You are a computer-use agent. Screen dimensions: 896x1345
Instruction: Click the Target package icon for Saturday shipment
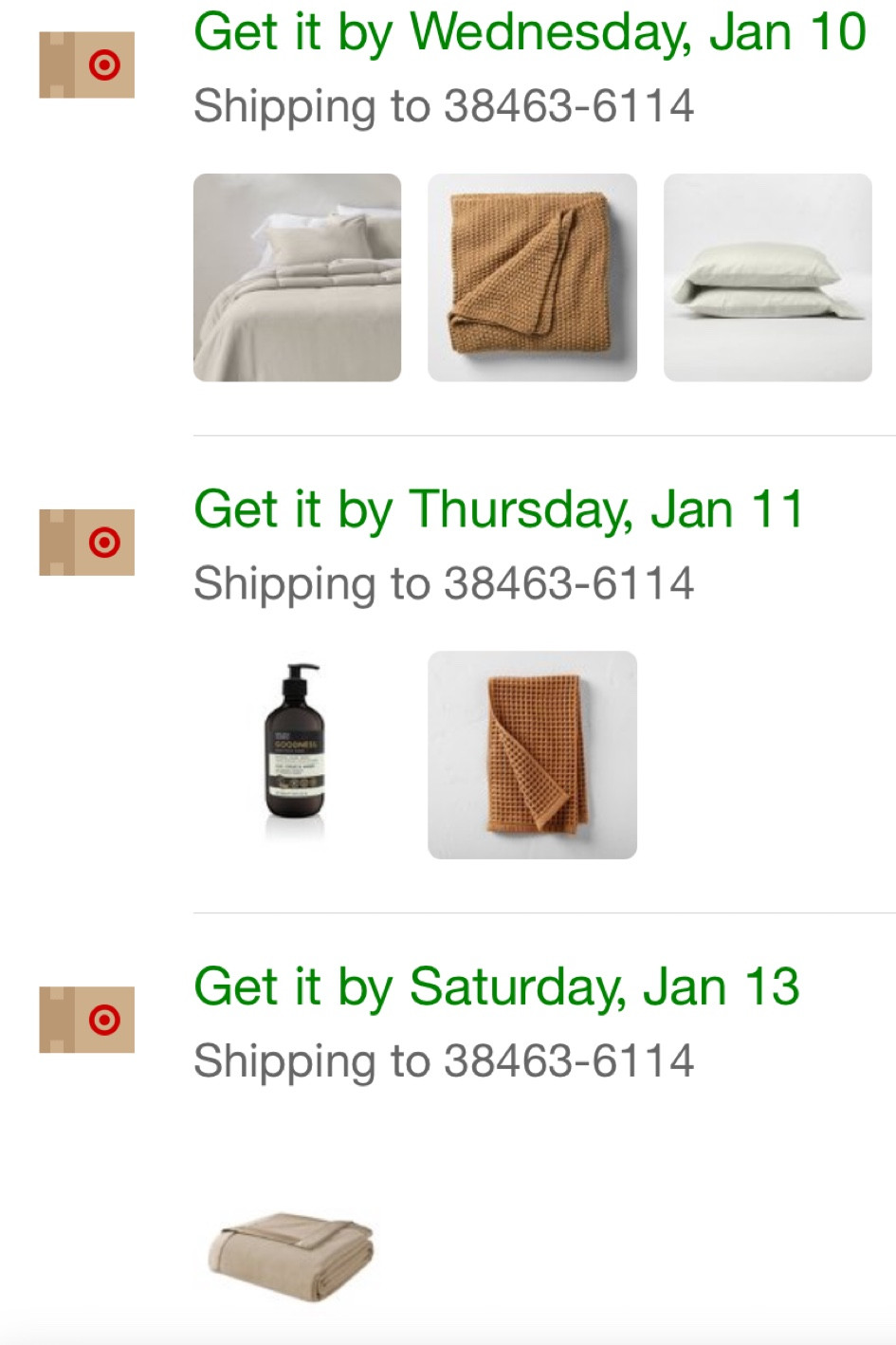[88, 1021]
